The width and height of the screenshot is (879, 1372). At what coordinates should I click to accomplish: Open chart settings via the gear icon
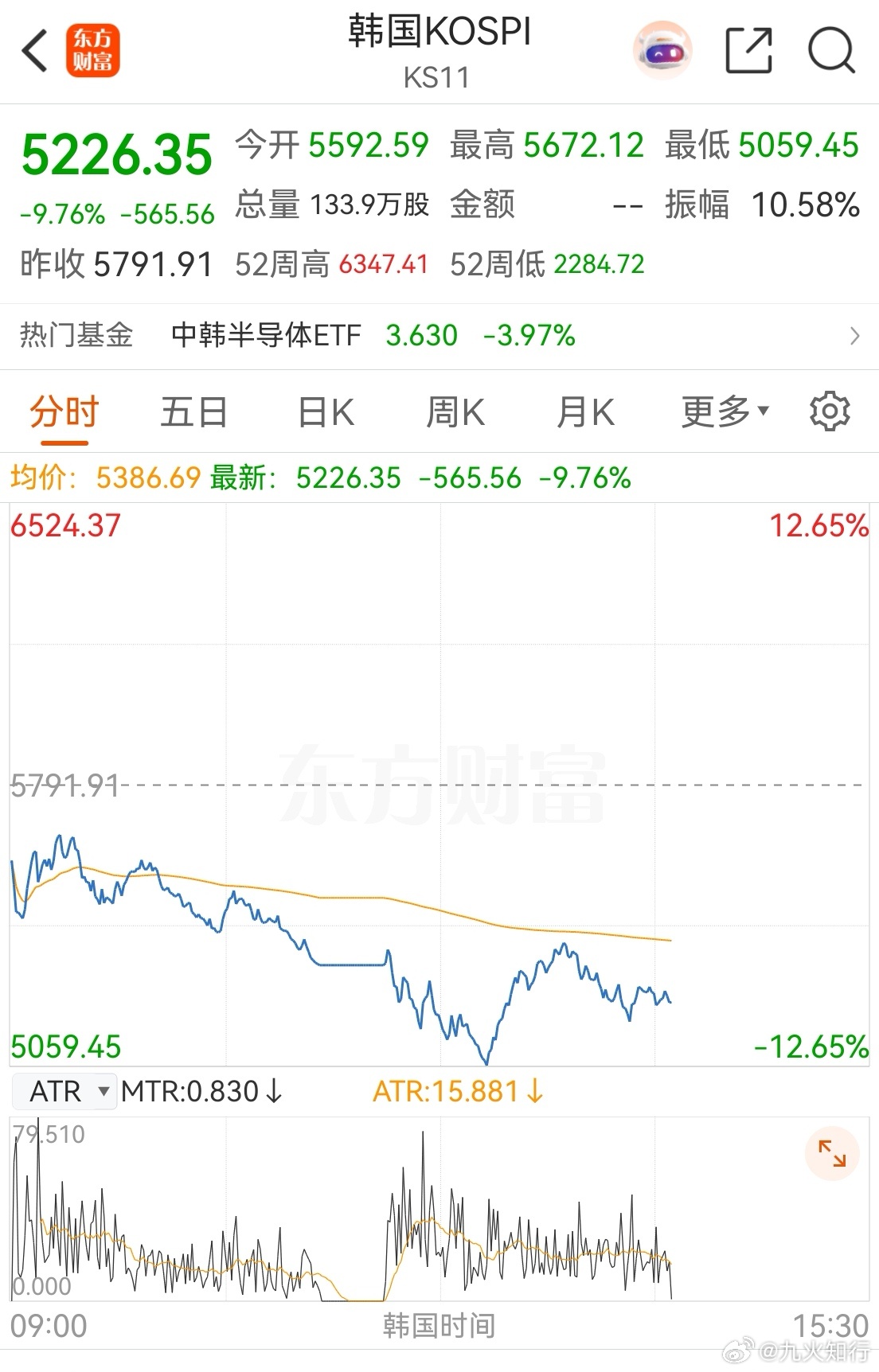point(830,411)
